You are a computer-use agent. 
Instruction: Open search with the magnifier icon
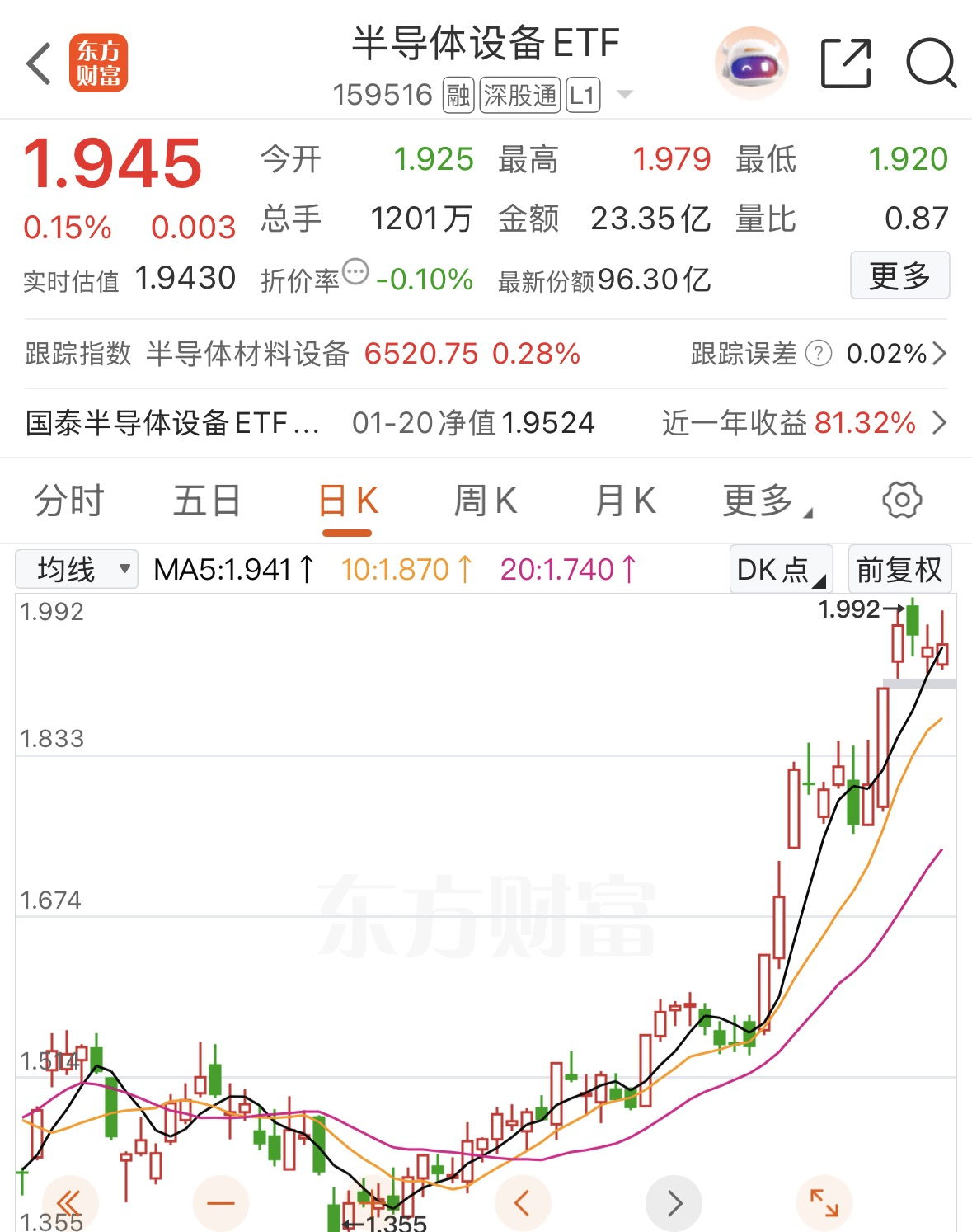tap(930, 63)
